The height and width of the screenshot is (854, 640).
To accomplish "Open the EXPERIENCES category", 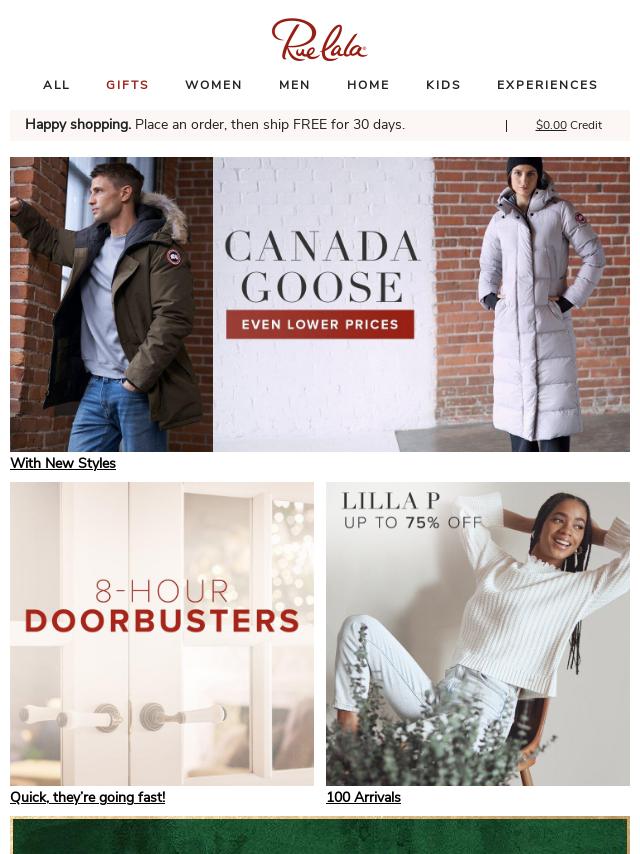I will (x=547, y=85).
